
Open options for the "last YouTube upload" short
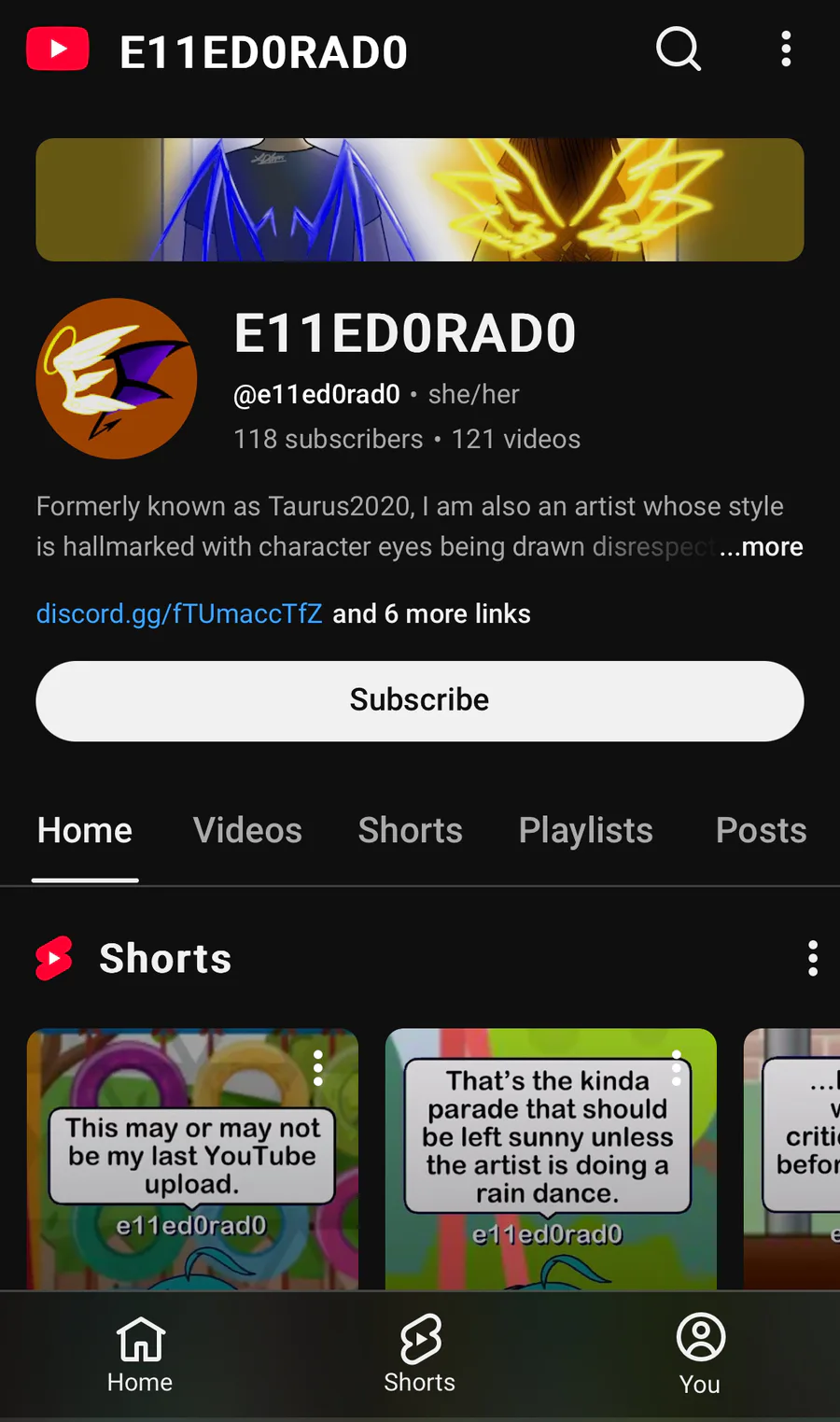pyautogui.click(x=318, y=1068)
